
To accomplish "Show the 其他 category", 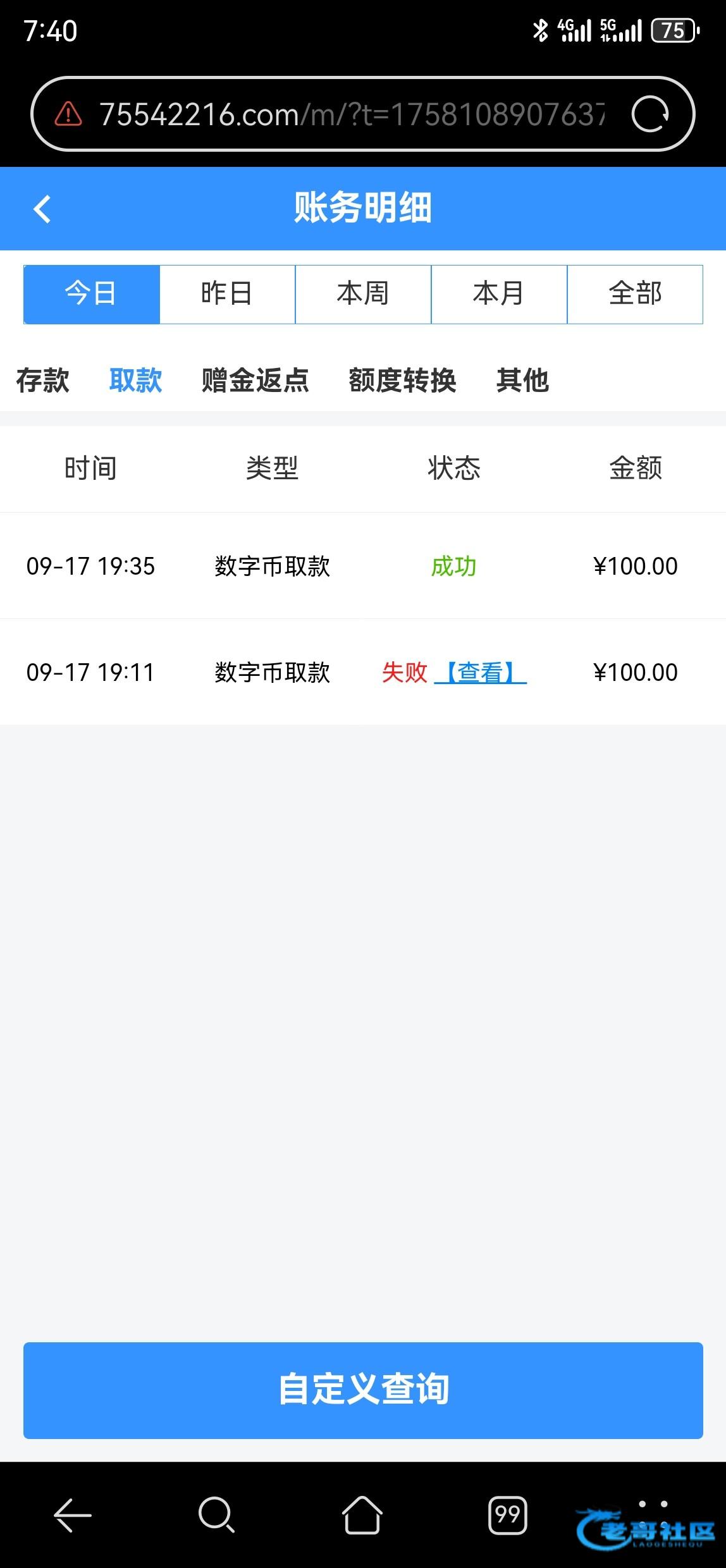I will [x=522, y=381].
